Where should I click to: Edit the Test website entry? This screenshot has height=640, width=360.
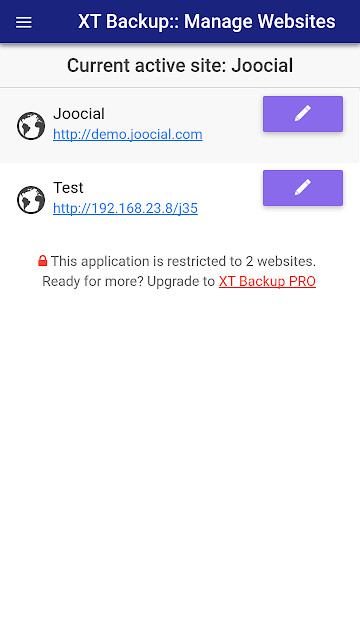[x=303, y=188]
